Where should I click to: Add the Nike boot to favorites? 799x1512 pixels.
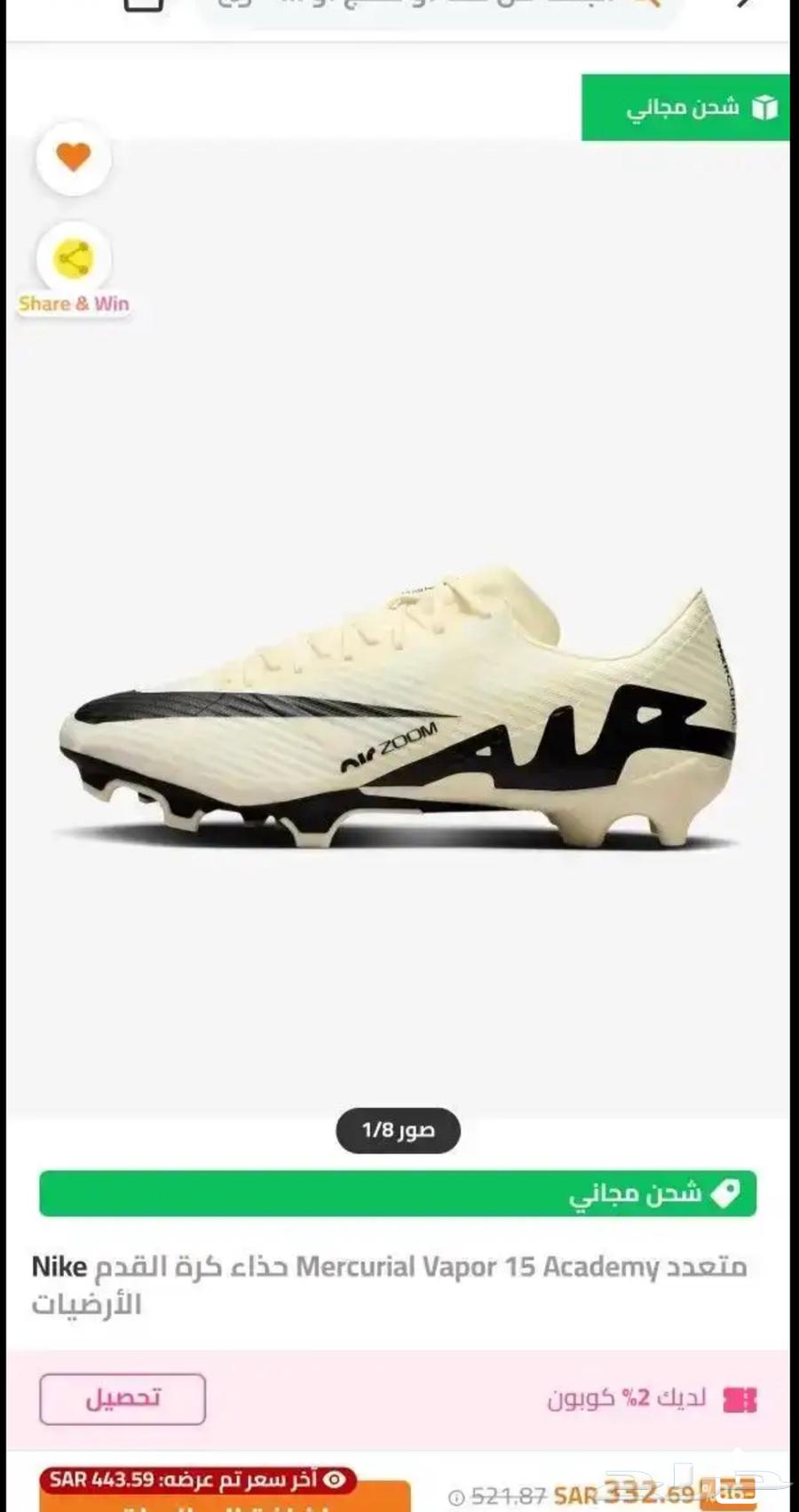click(x=74, y=157)
